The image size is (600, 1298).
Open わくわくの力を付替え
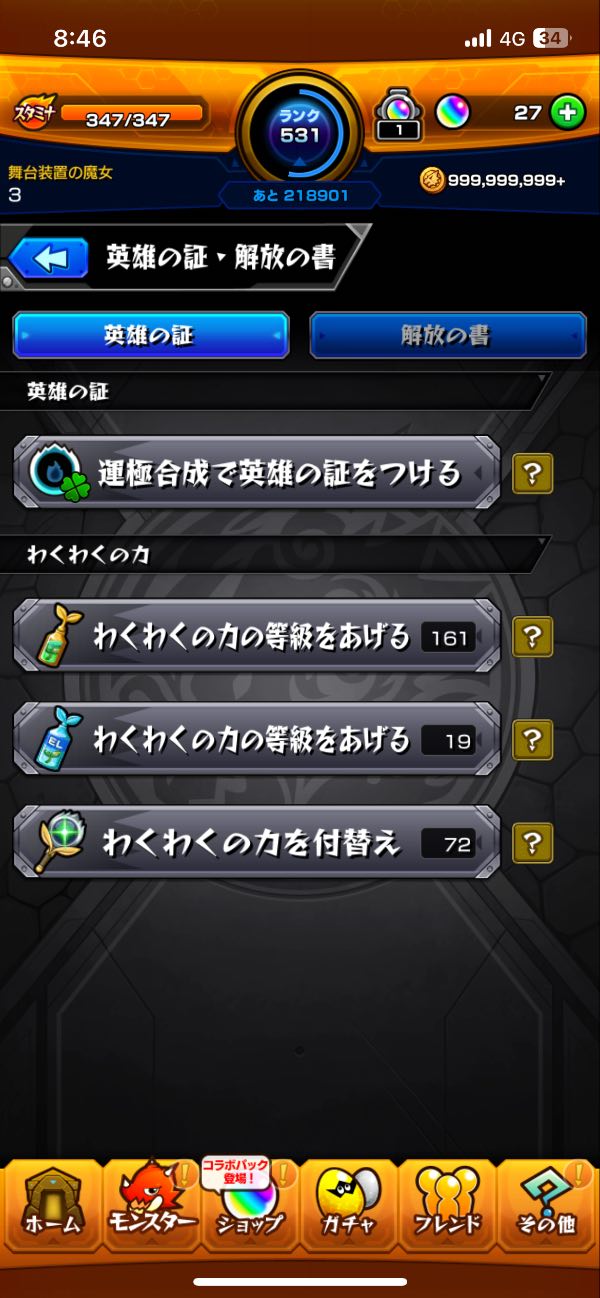tap(256, 843)
